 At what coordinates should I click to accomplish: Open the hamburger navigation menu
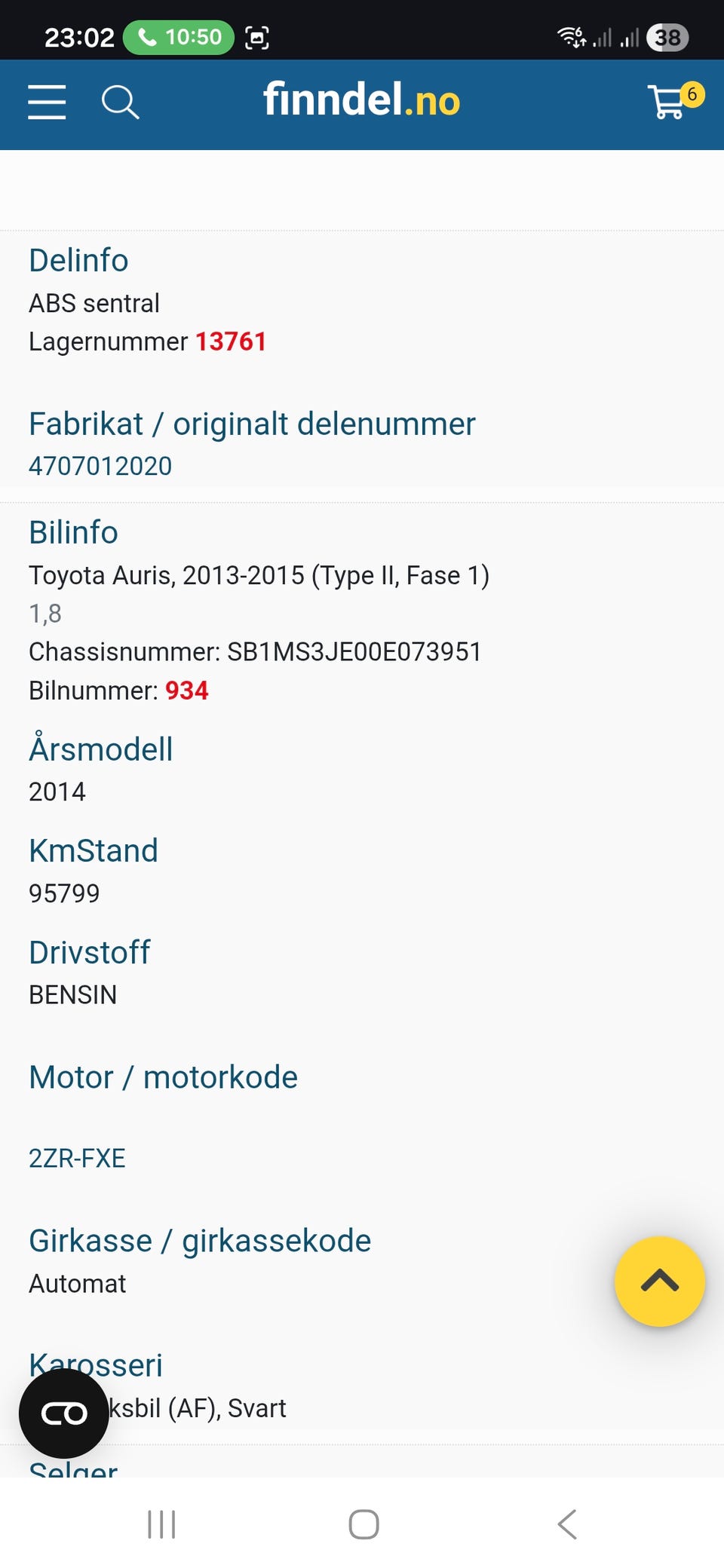[46, 103]
